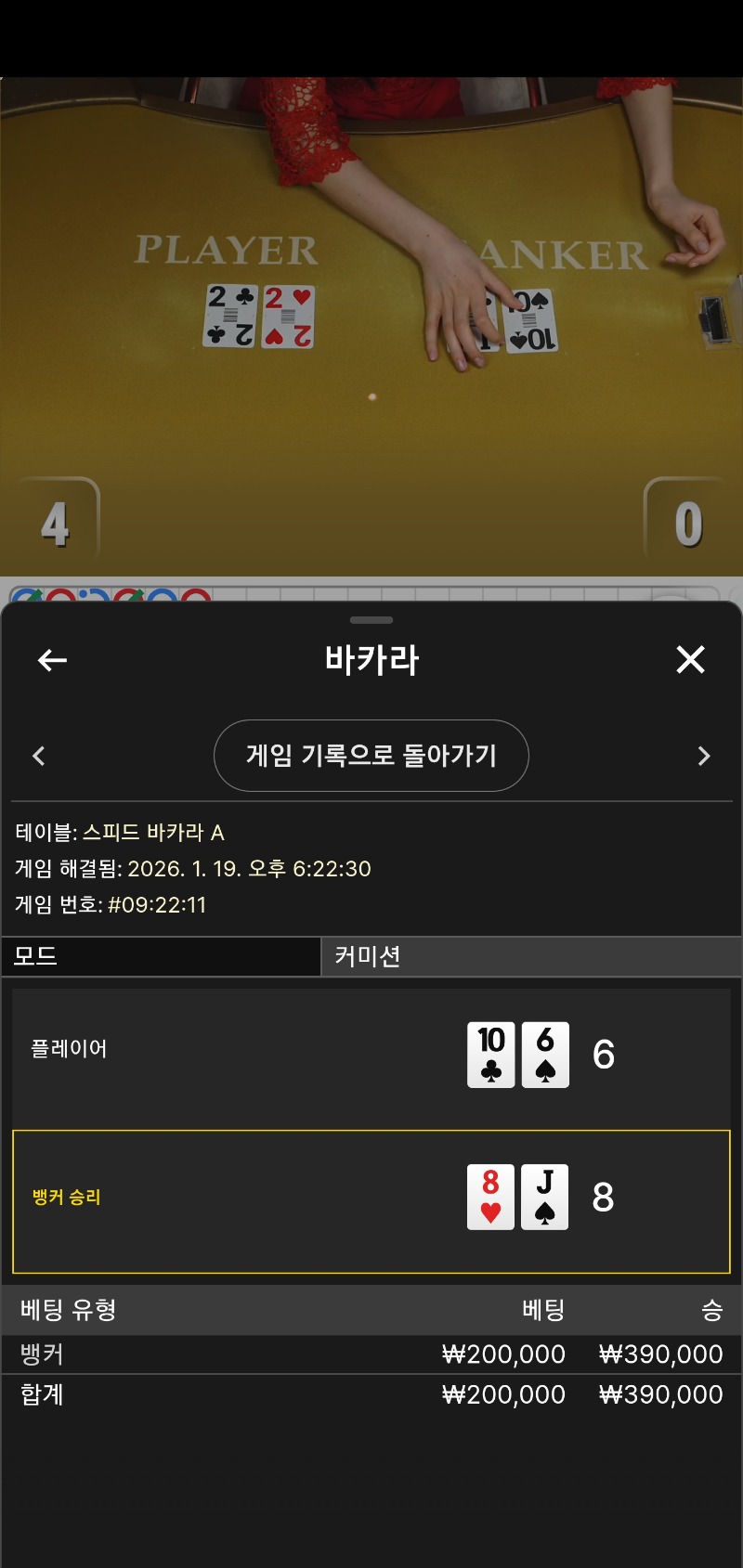Show the next game round
The height and width of the screenshot is (1568, 743).
703,756
